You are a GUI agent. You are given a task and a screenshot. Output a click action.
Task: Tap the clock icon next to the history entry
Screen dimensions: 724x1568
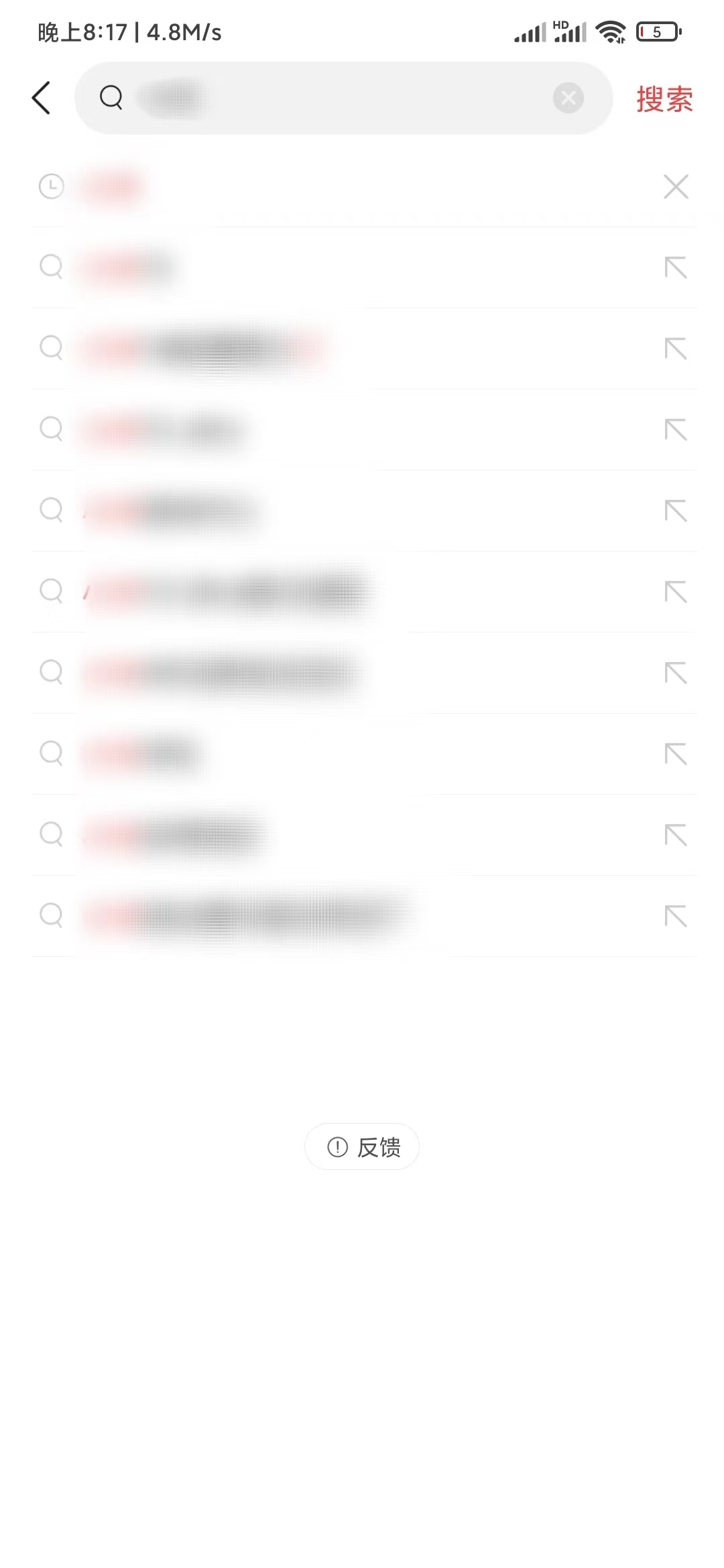[51, 186]
